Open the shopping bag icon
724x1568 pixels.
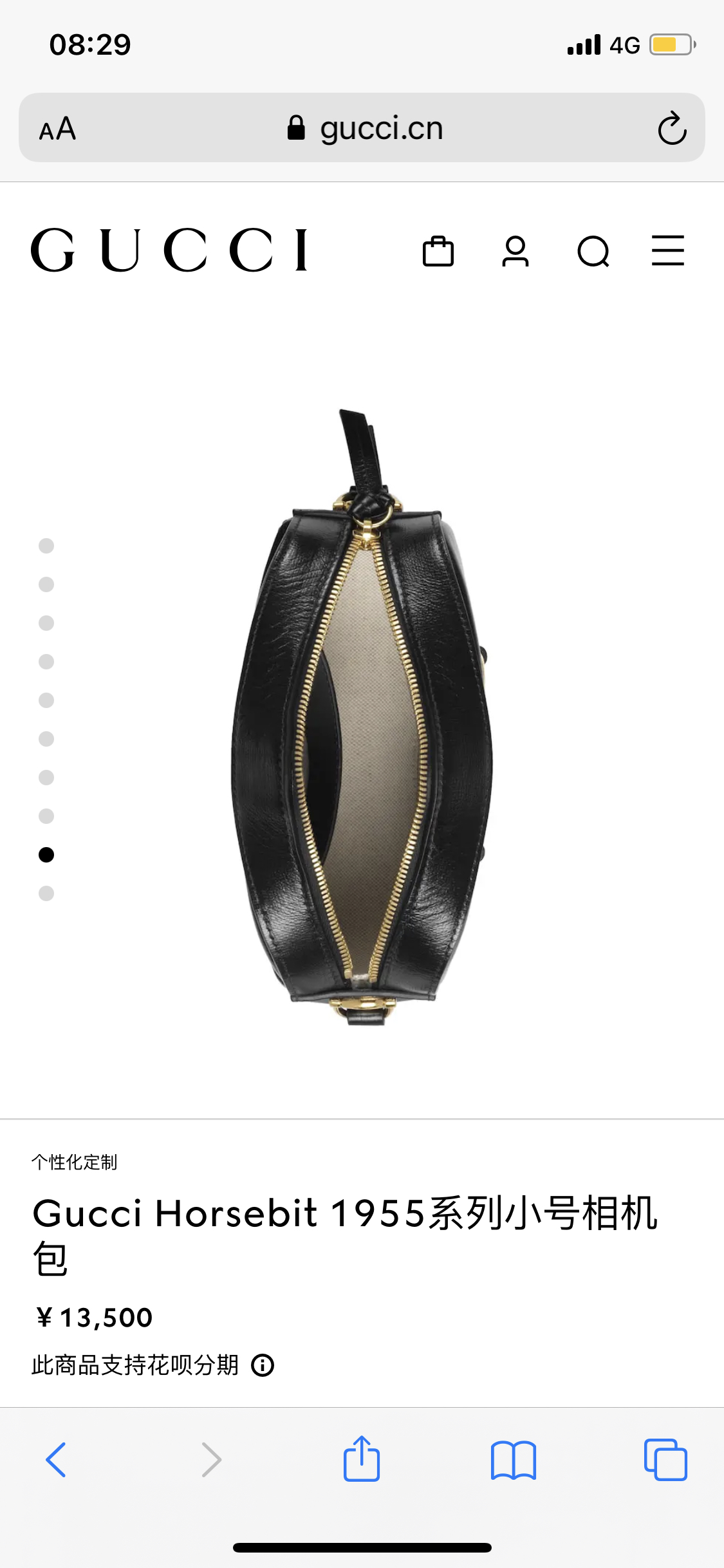[438, 251]
